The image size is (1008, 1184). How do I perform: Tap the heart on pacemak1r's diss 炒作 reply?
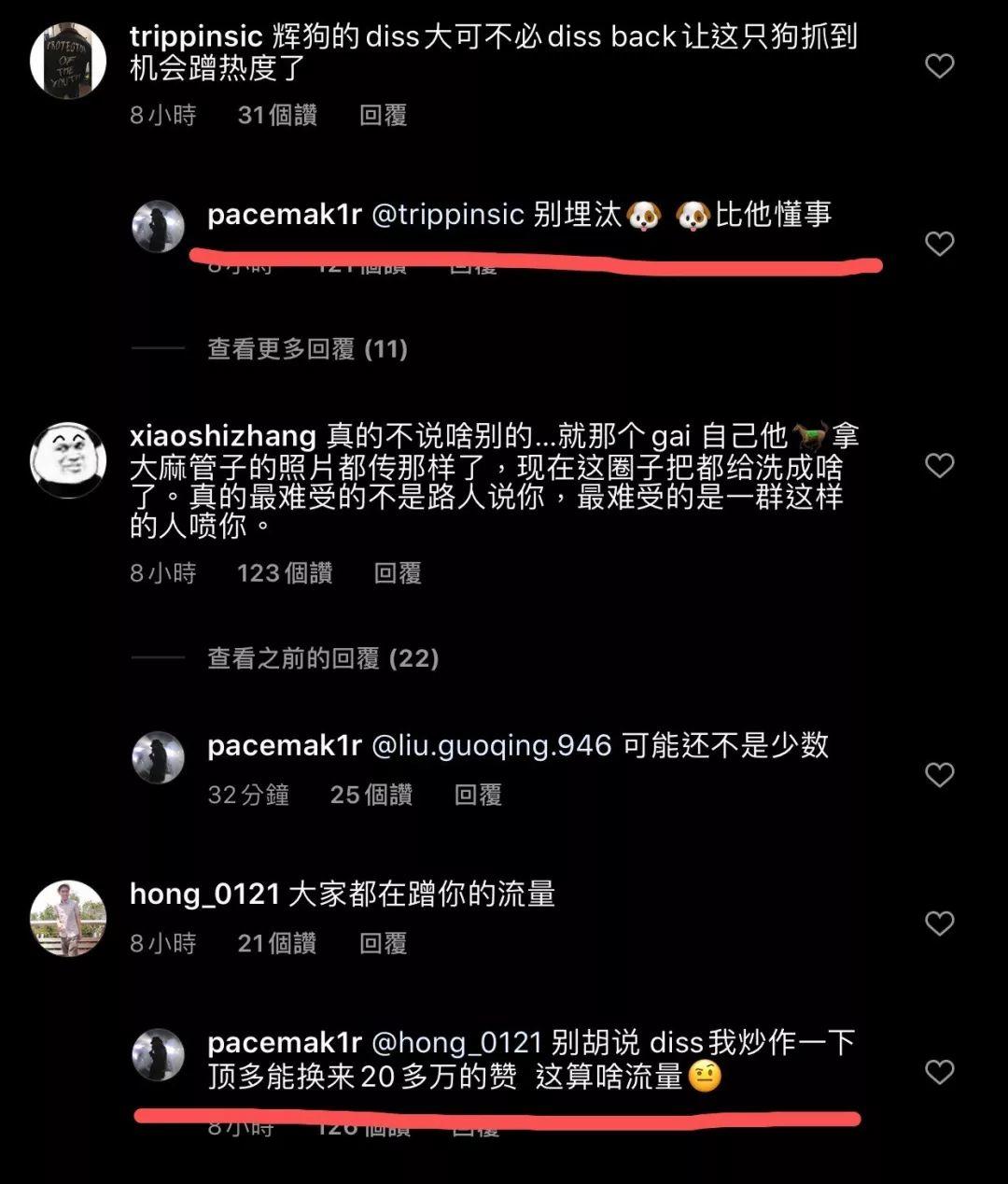click(938, 1074)
